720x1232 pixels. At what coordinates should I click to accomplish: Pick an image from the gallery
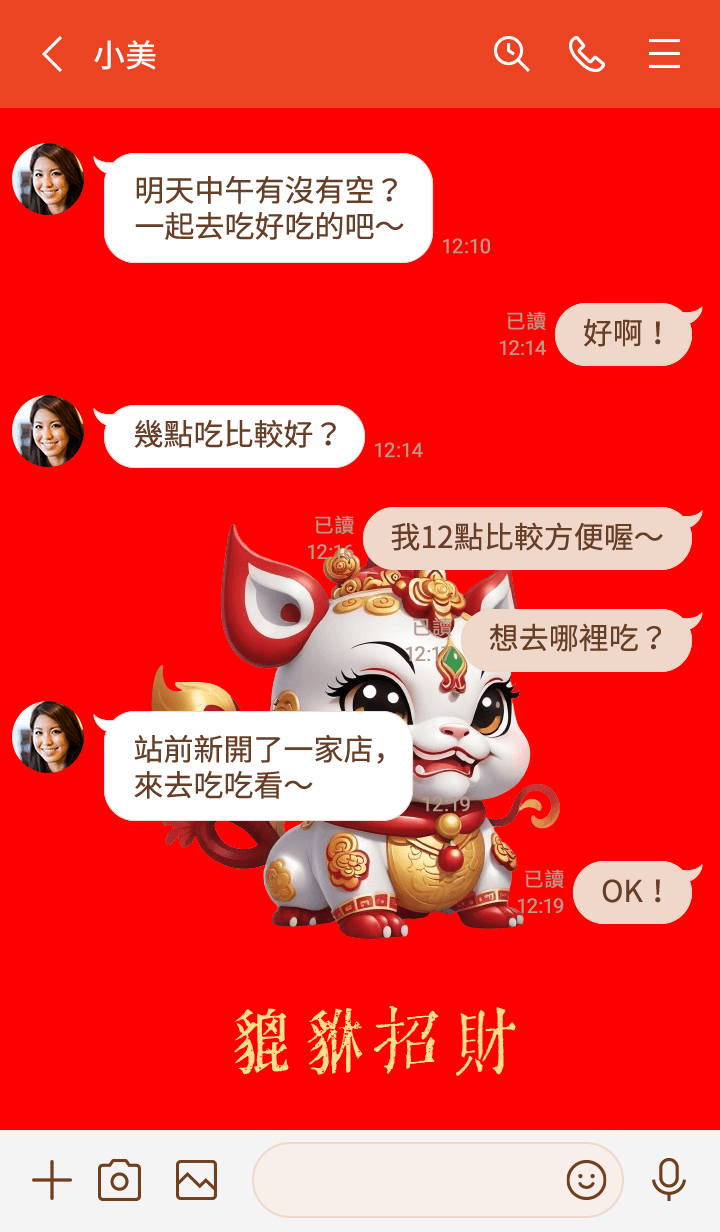(x=196, y=1181)
